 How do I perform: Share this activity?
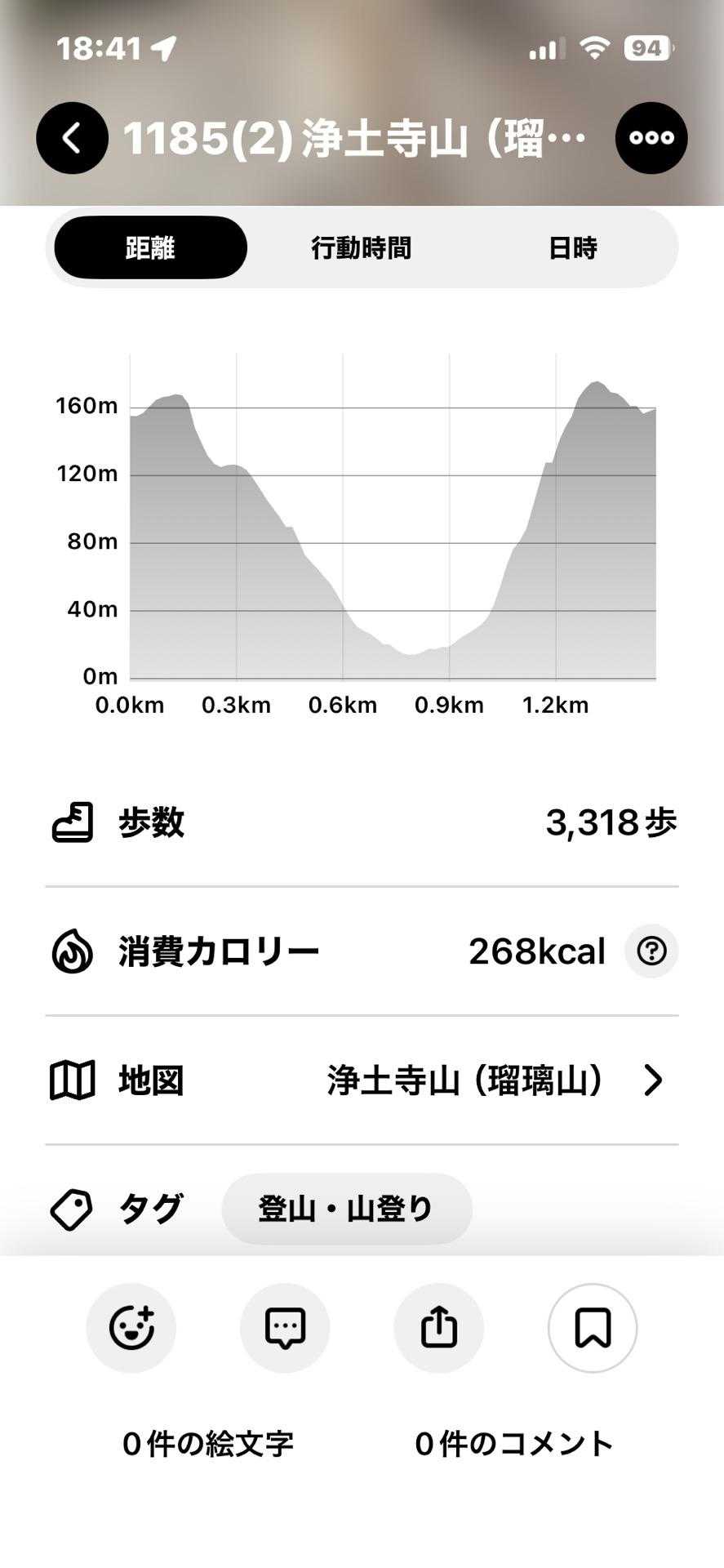(438, 1327)
